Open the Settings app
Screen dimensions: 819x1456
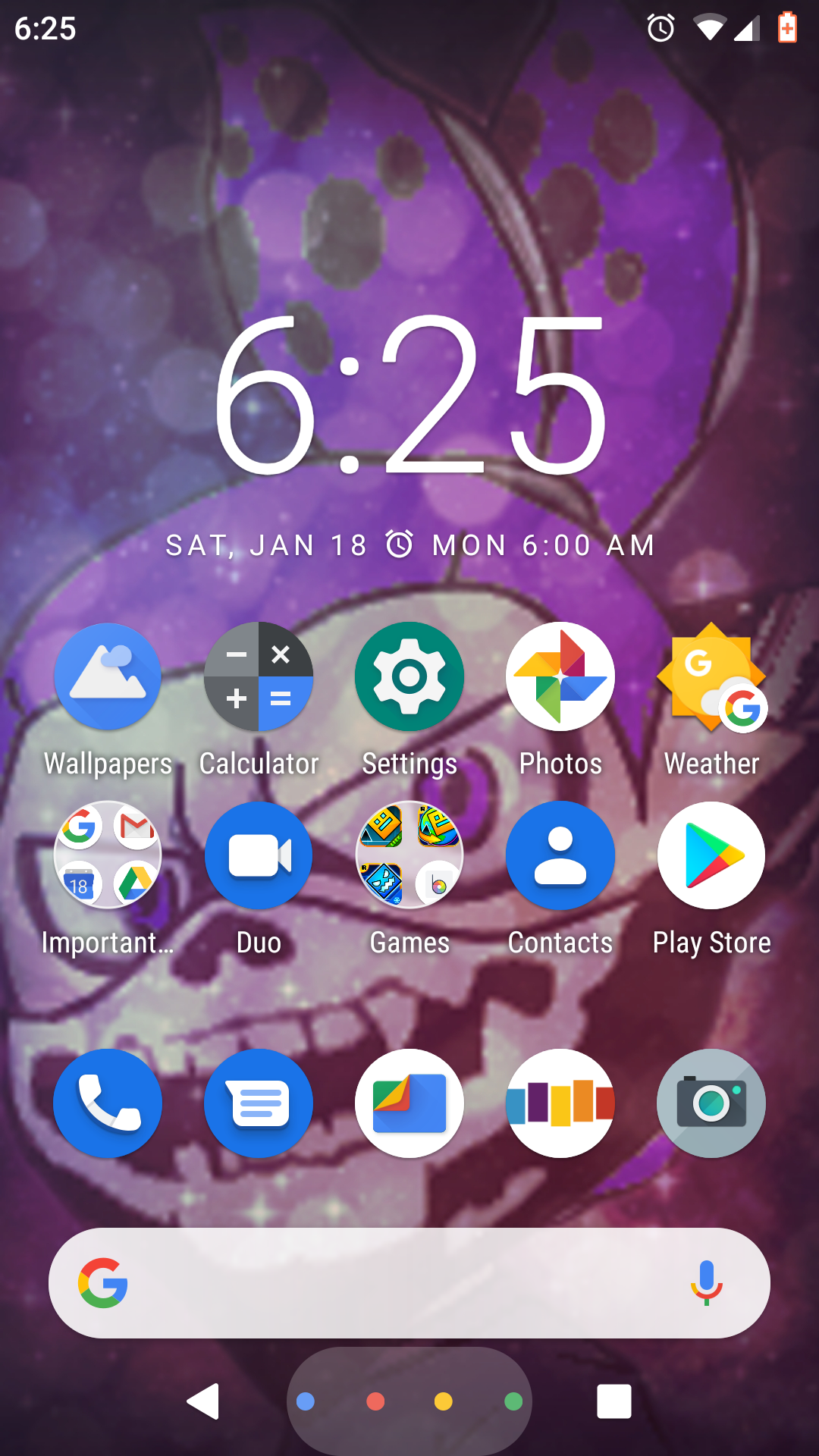pyautogui.click(x=409, y=676)
